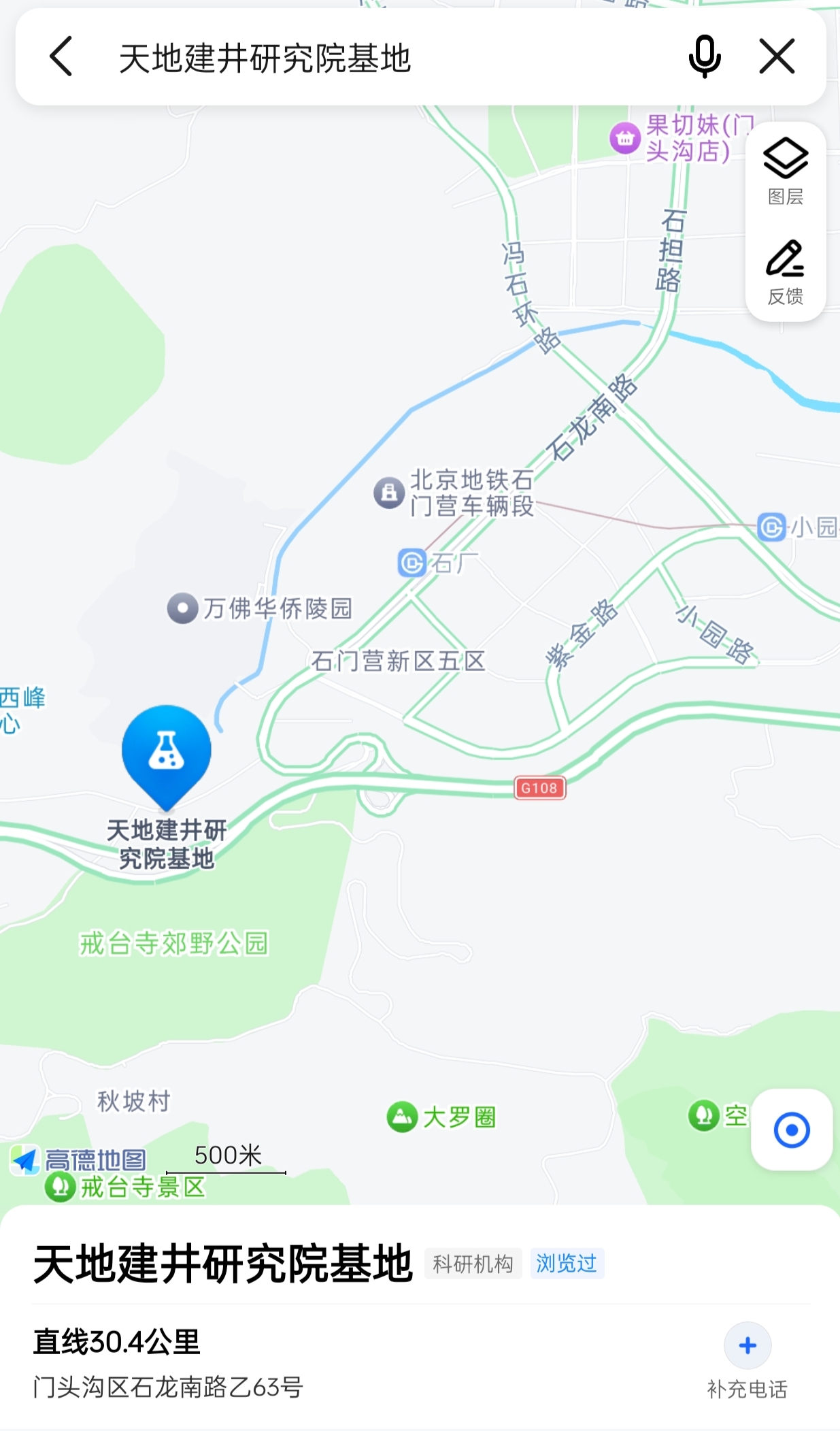This screenshot has width=840, height=1431.
Task: Select the 石厂 metro station marker
Action: 412,563
